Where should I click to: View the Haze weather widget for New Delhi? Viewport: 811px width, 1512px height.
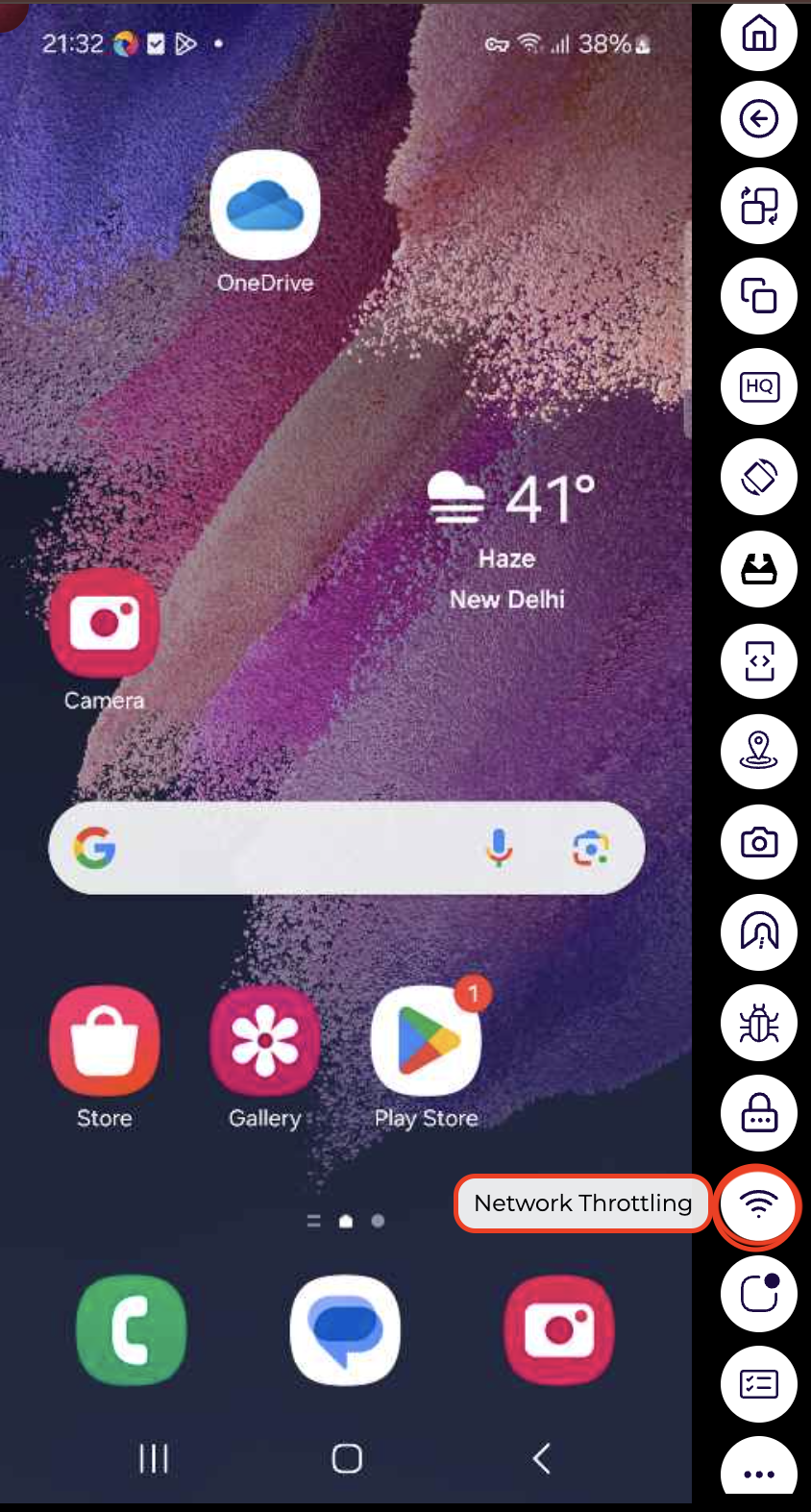(509, 538)
